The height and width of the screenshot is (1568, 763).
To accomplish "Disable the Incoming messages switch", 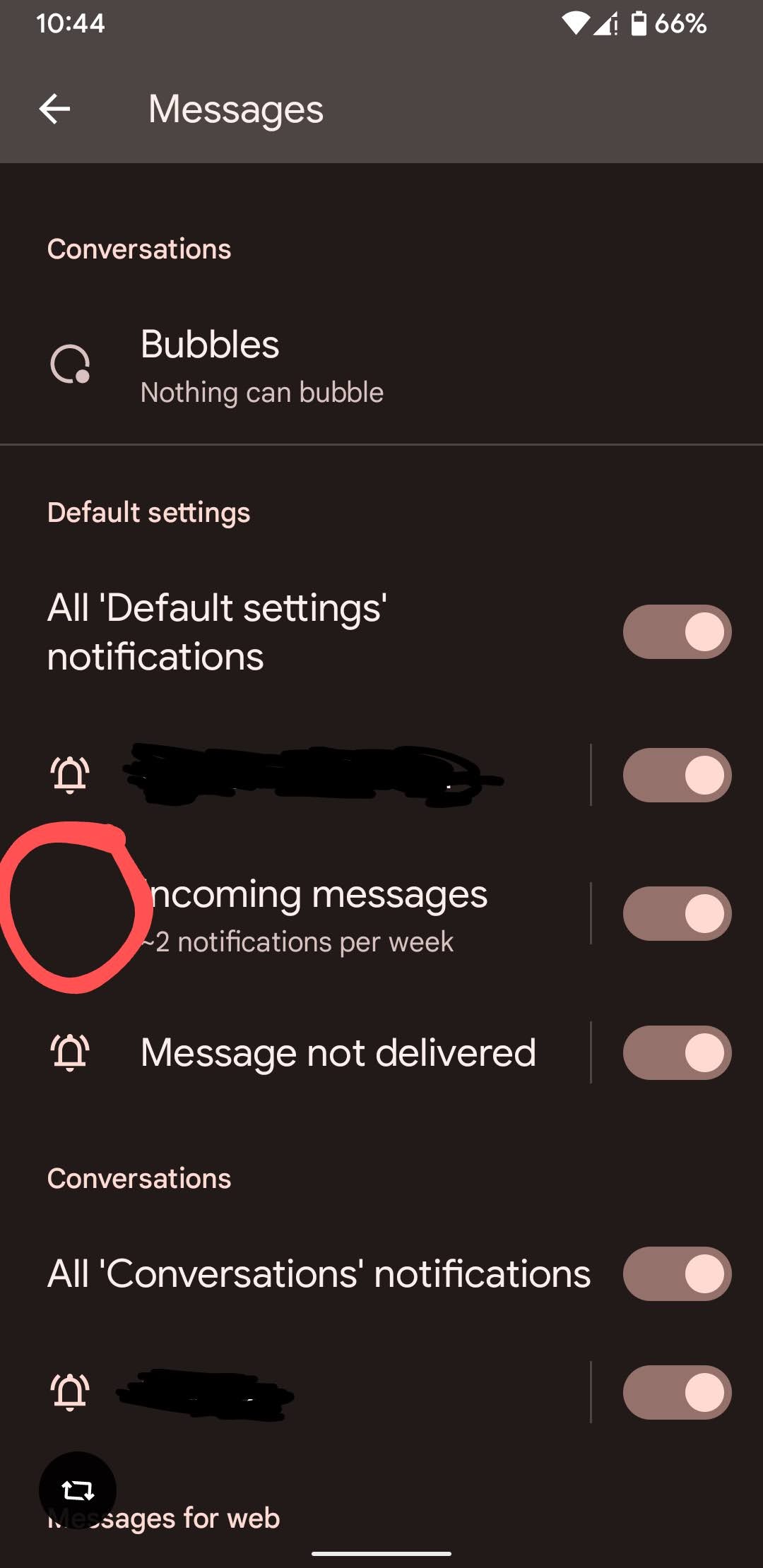I will [677, 913].
